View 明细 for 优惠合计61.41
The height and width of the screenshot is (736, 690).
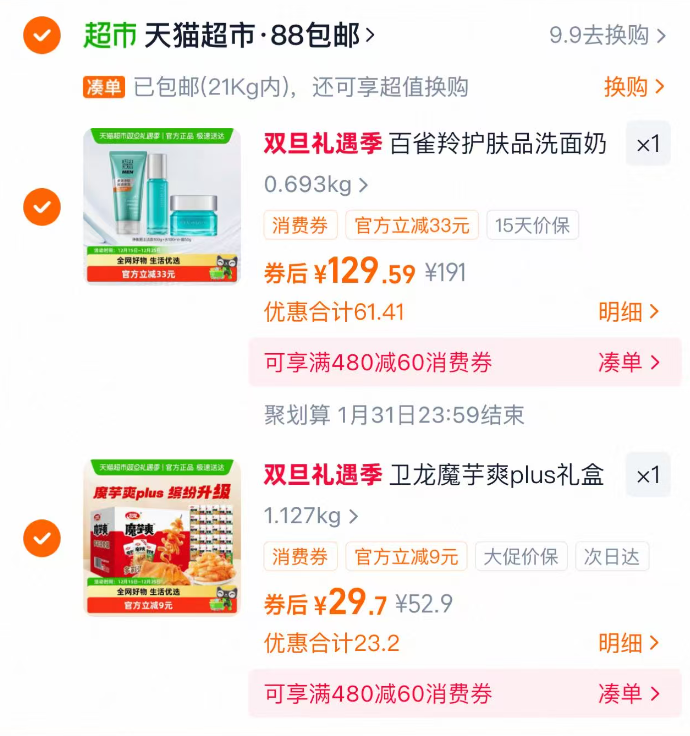click(x=629, y=312)
